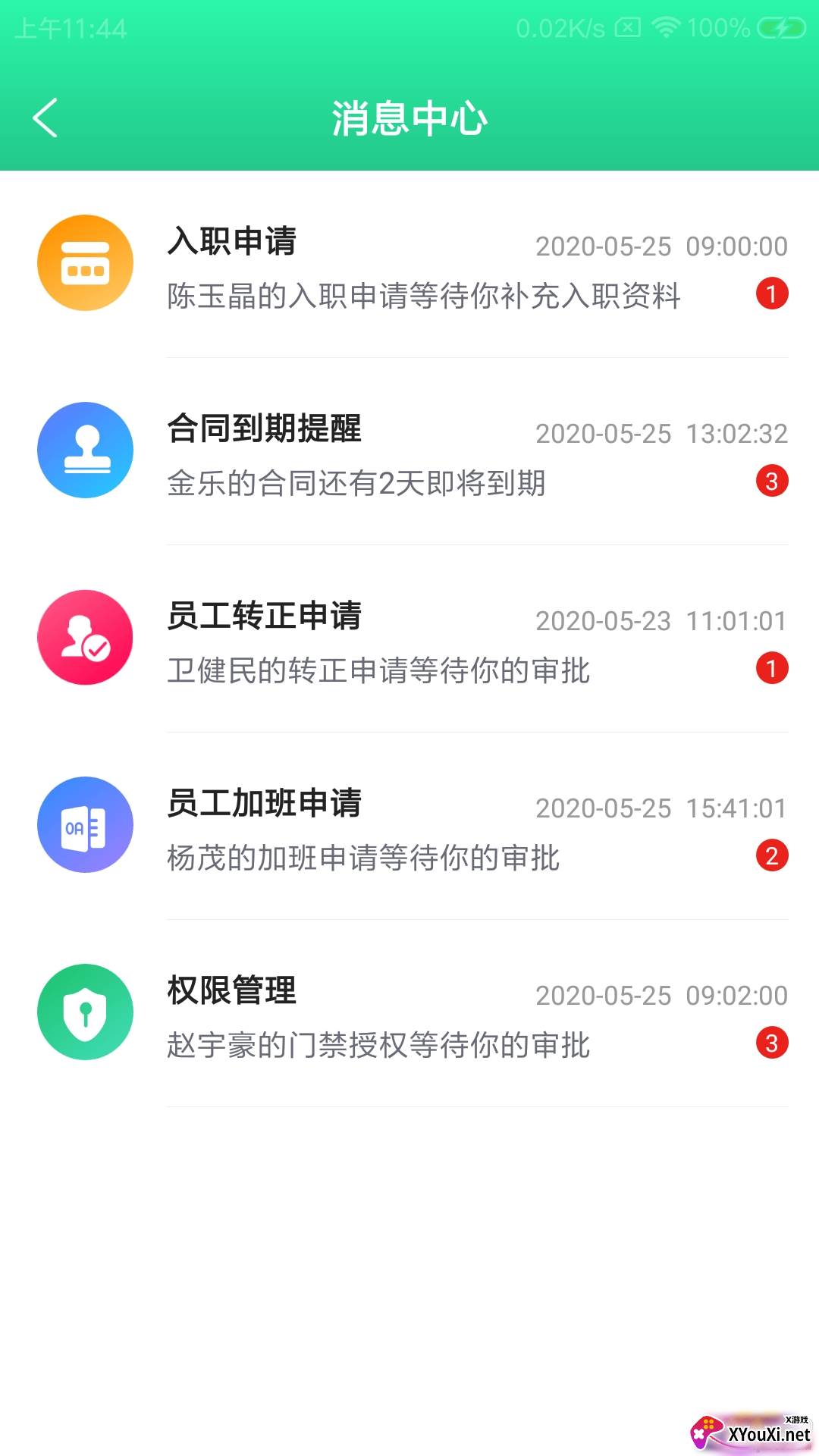Select the red 员工转正申请 person icon
819x1456 pixels.
point(85,637)
